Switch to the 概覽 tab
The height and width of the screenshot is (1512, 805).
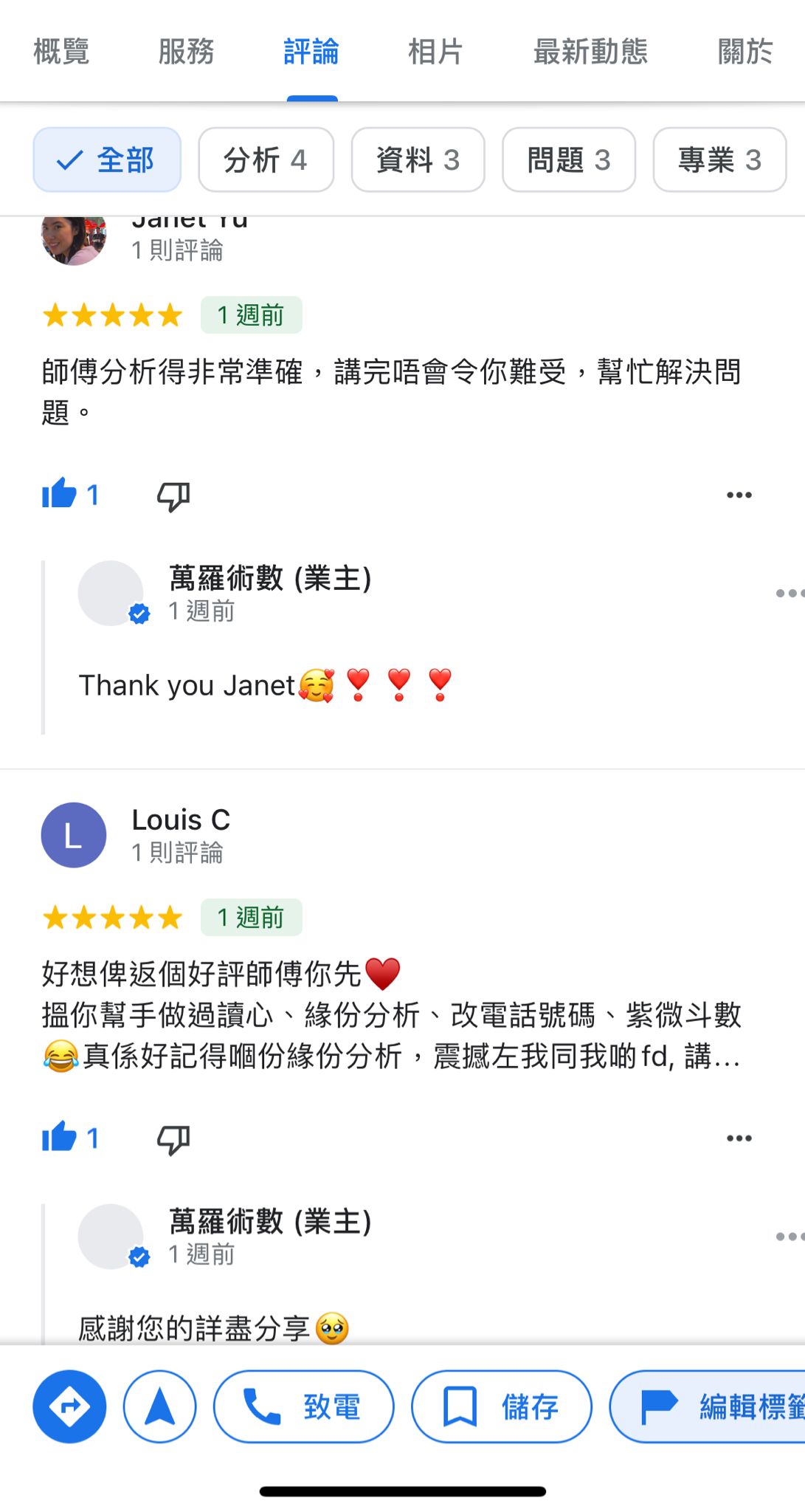(61, 52)
